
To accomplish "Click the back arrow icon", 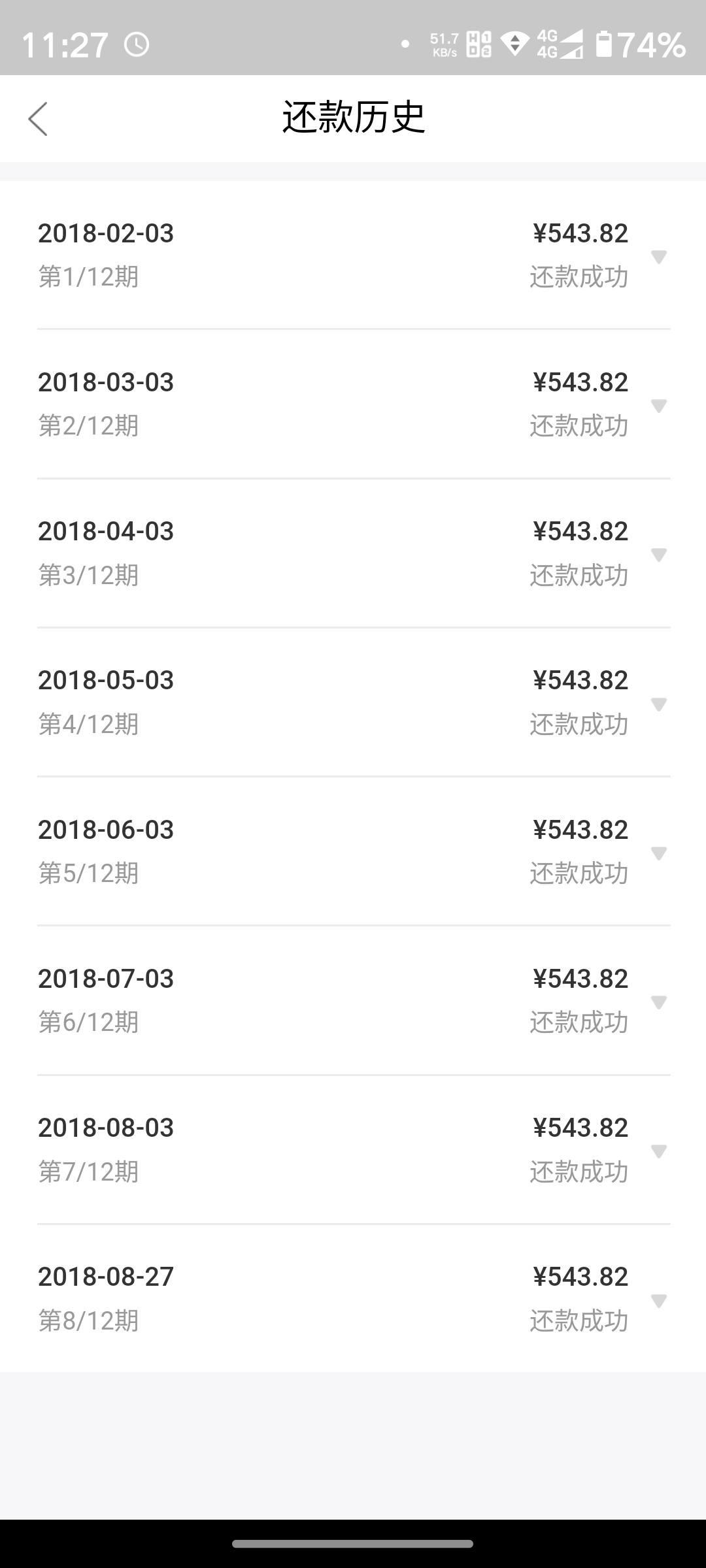I will coord(39,120).
